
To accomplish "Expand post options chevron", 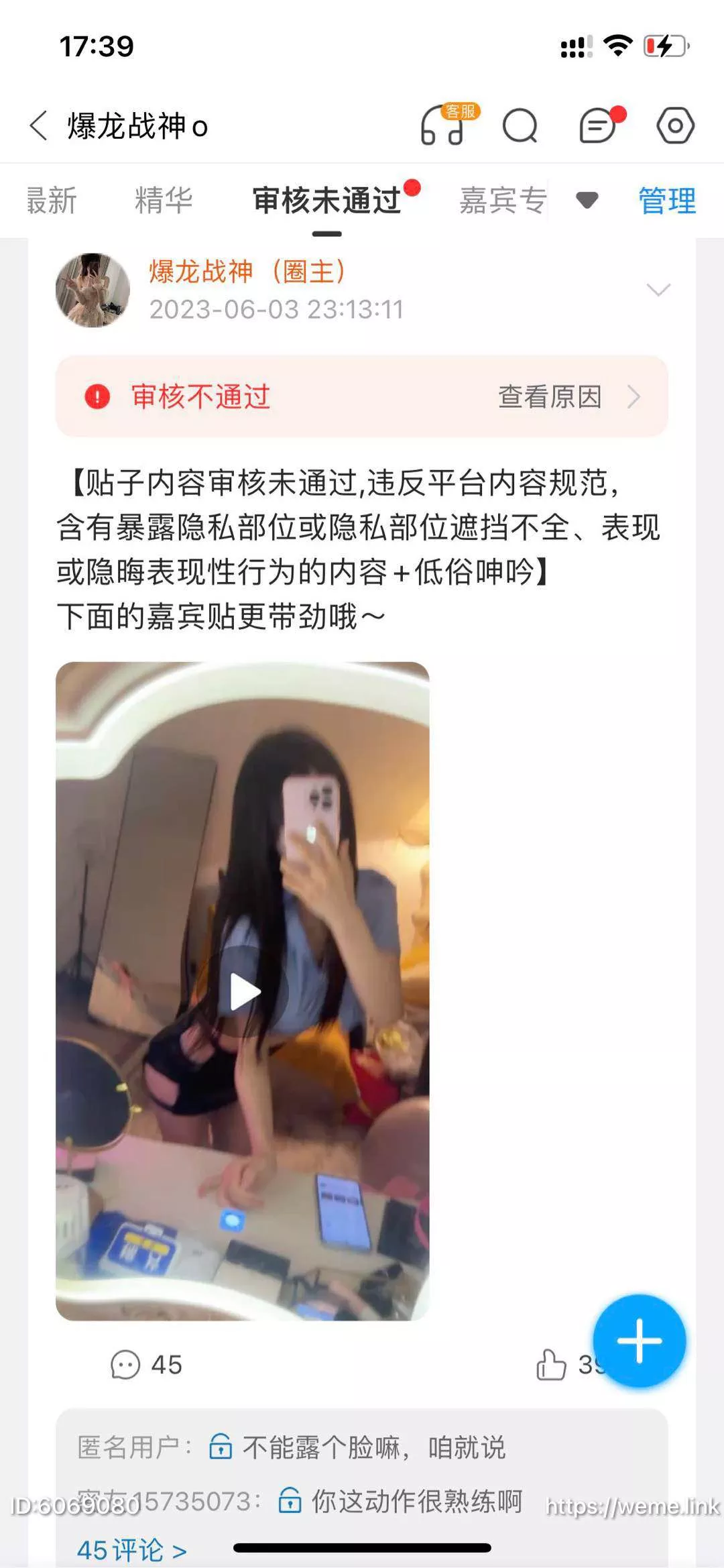I will pyautogui.click(x=658, y=290).
